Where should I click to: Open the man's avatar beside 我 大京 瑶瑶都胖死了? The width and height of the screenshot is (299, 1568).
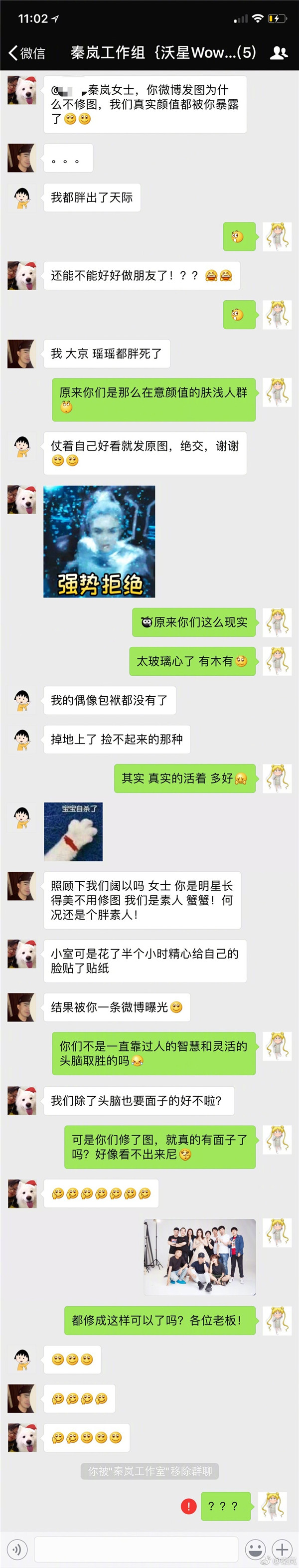[x=22, y=354]
